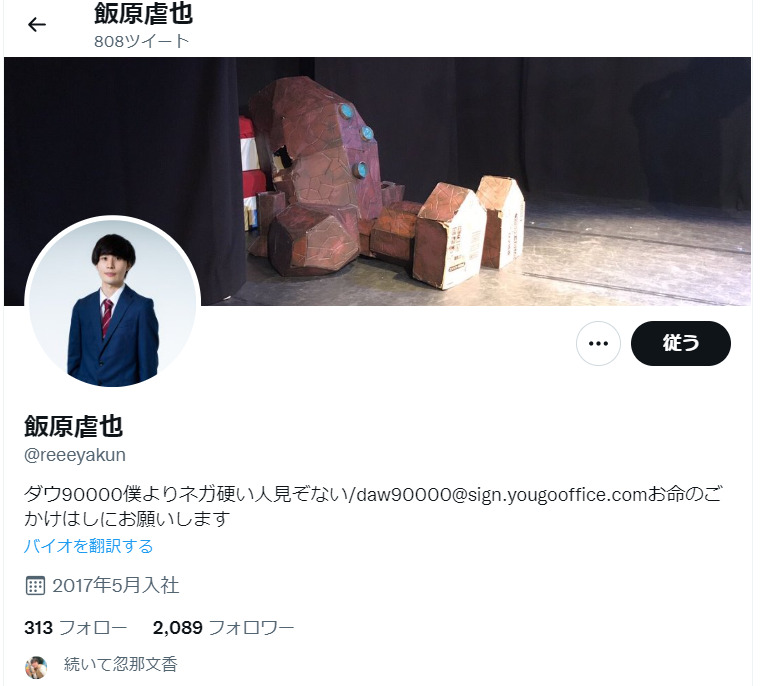Tap バイオを翻訳する to translate bio
This screenshot has width=772, height=686.
(89, 546)
